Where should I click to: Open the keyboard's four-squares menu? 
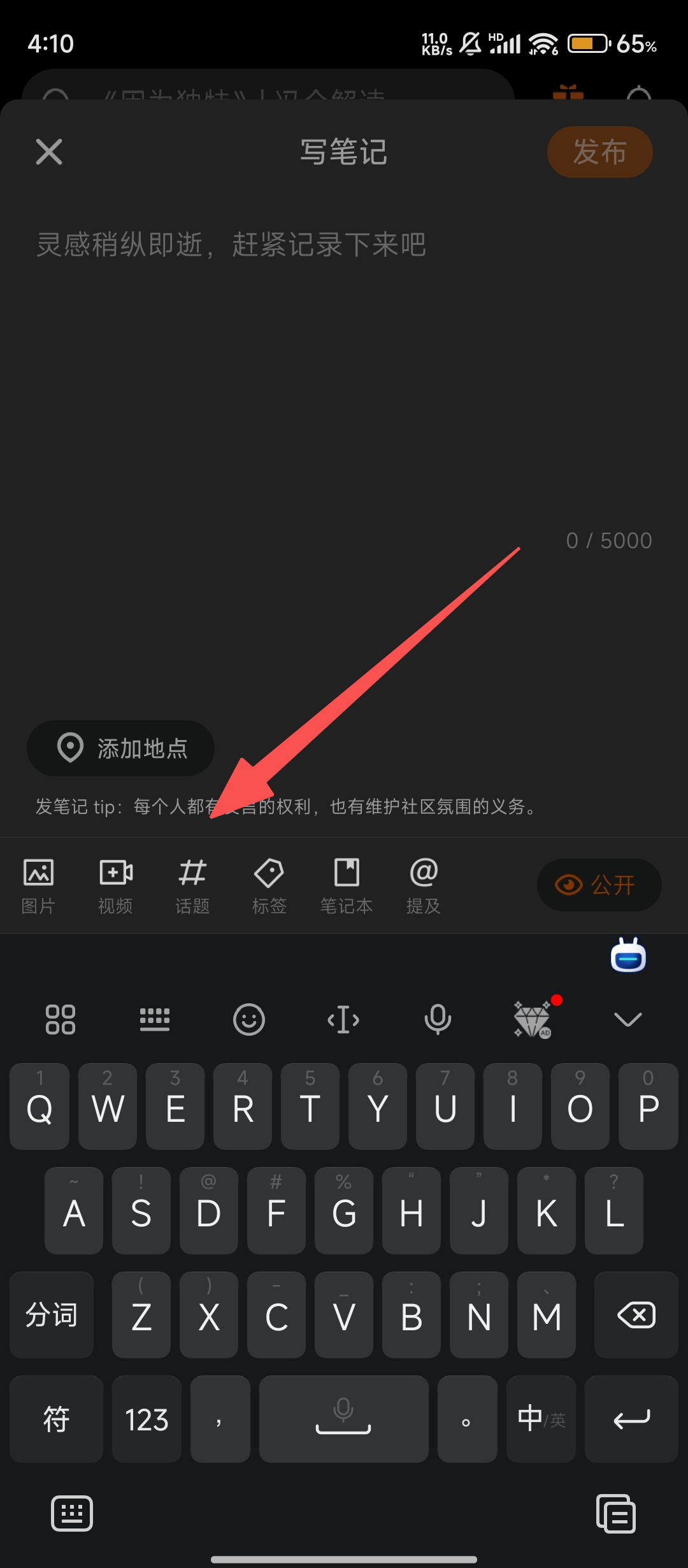tap(61, 1019)
